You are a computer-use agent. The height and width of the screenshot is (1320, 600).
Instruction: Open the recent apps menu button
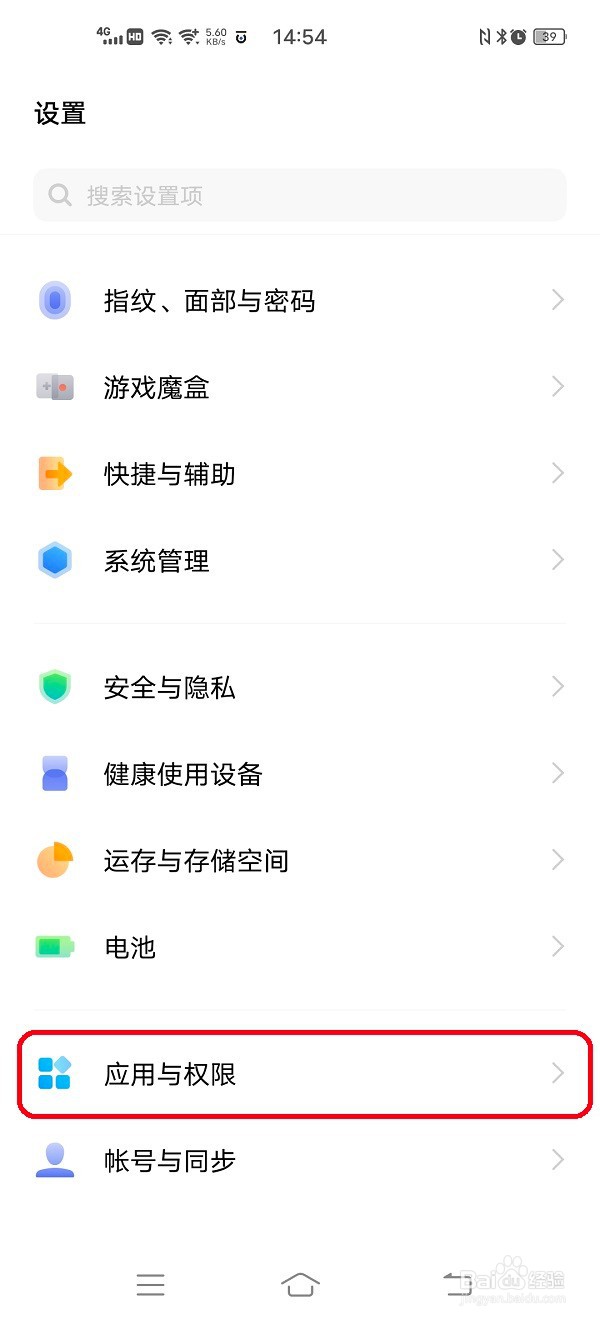pos(150,1284)
